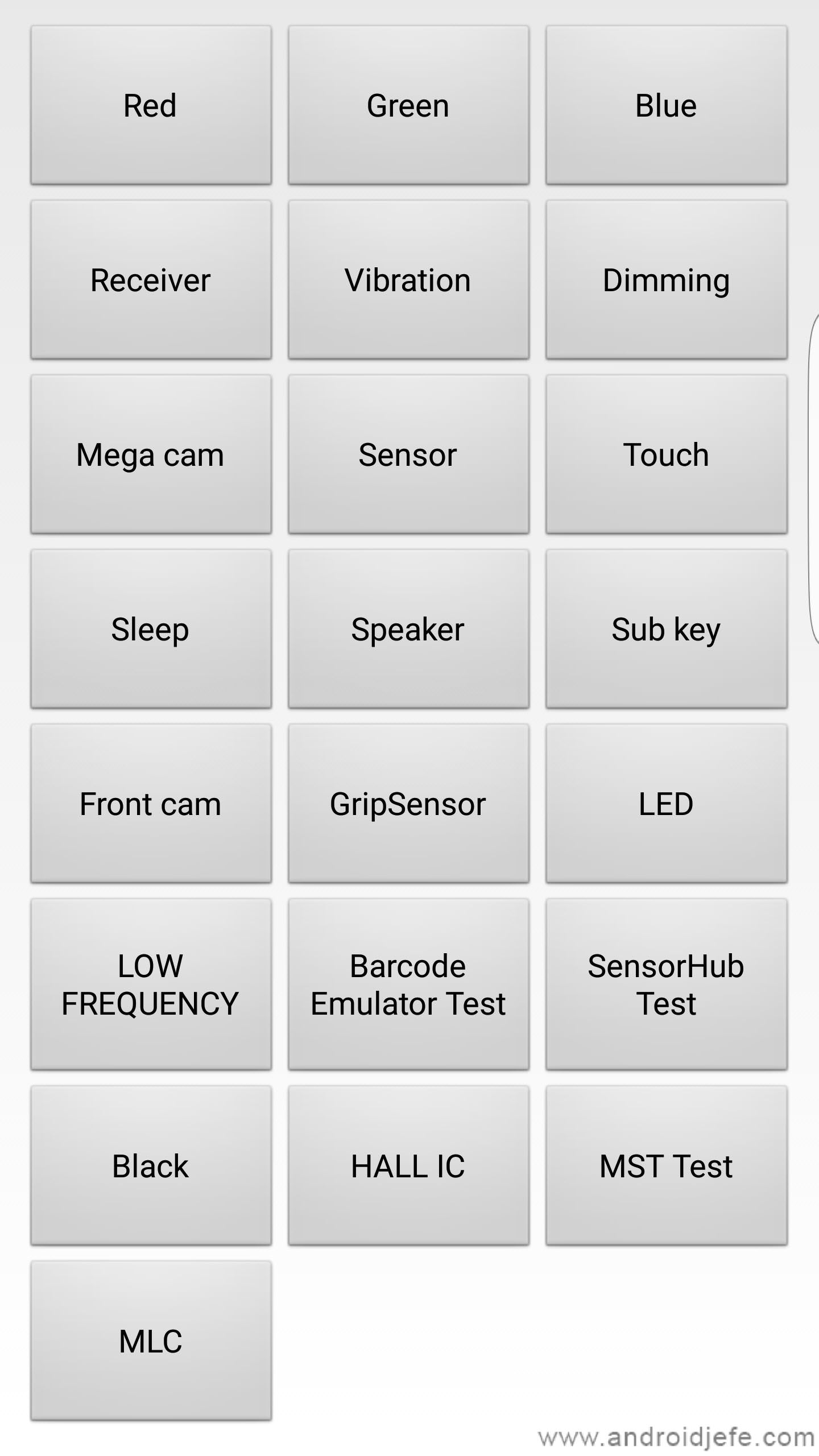819x1456 pixels.
Task: Launch the Front cam test
Action: click(151, 804)
